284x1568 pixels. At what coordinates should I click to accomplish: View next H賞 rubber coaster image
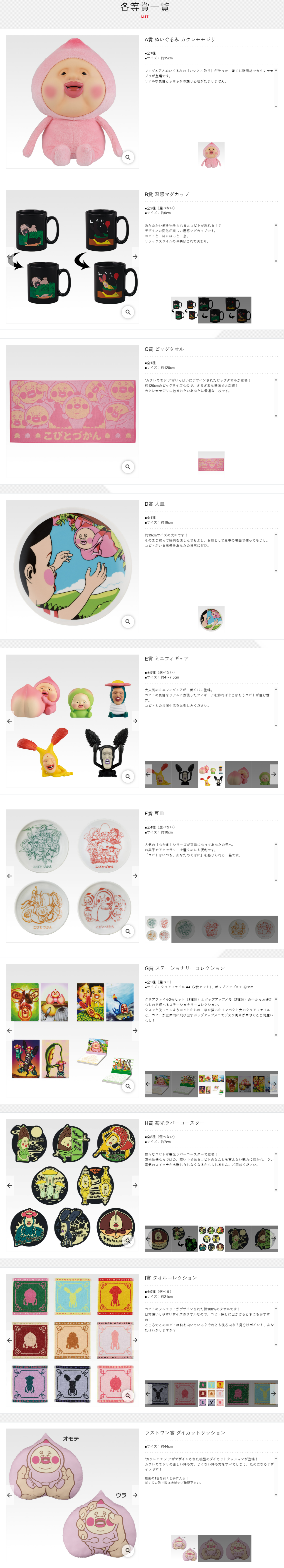[135, 1185]
